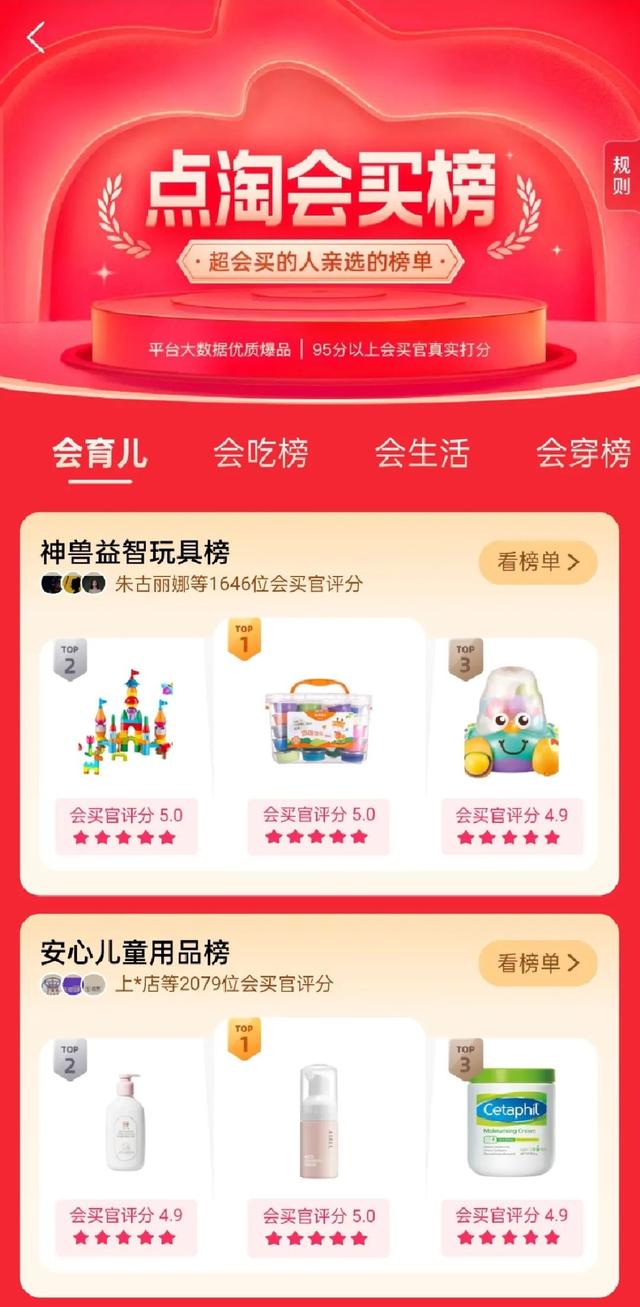Open the TOP 3 Cetaphil cream product
The image size is (640, 1307).
tap(511, 1122)
